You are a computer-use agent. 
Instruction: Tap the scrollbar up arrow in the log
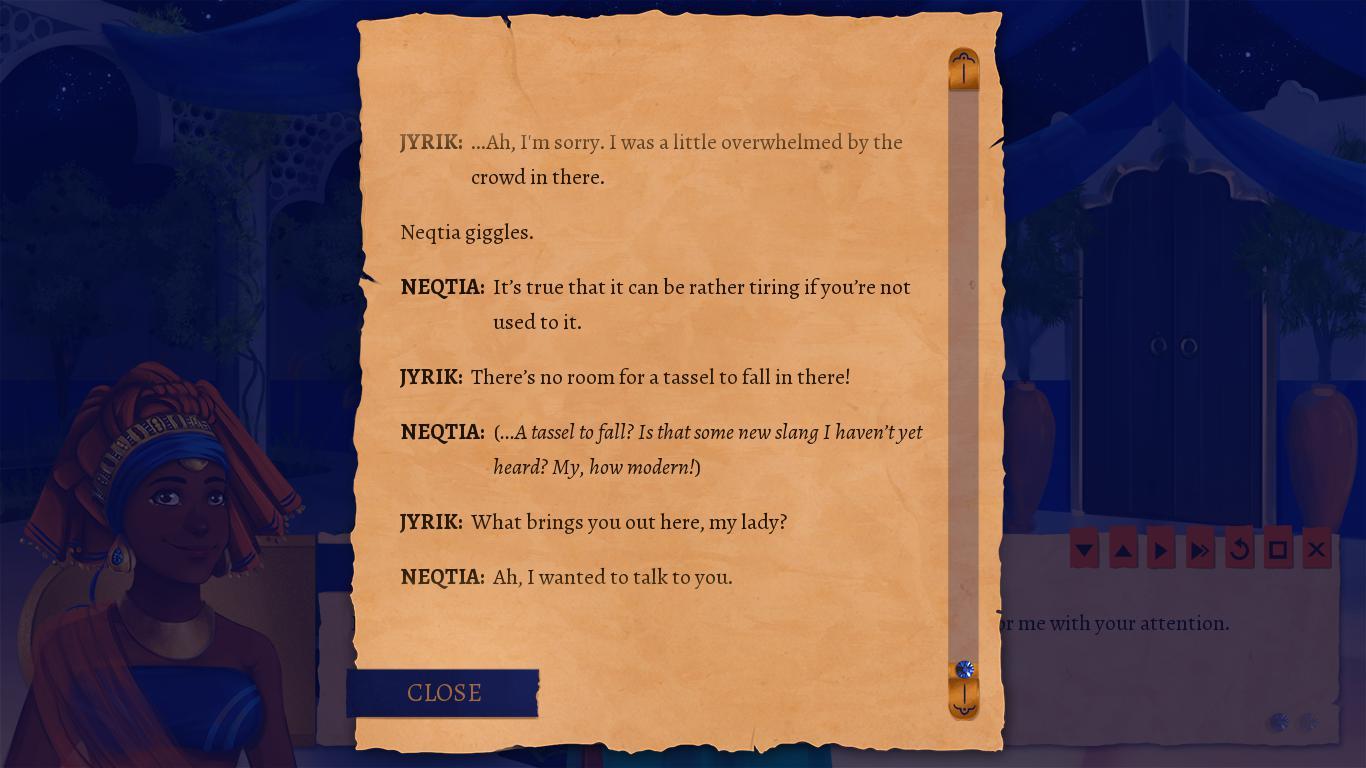click(x=964, y=69)
